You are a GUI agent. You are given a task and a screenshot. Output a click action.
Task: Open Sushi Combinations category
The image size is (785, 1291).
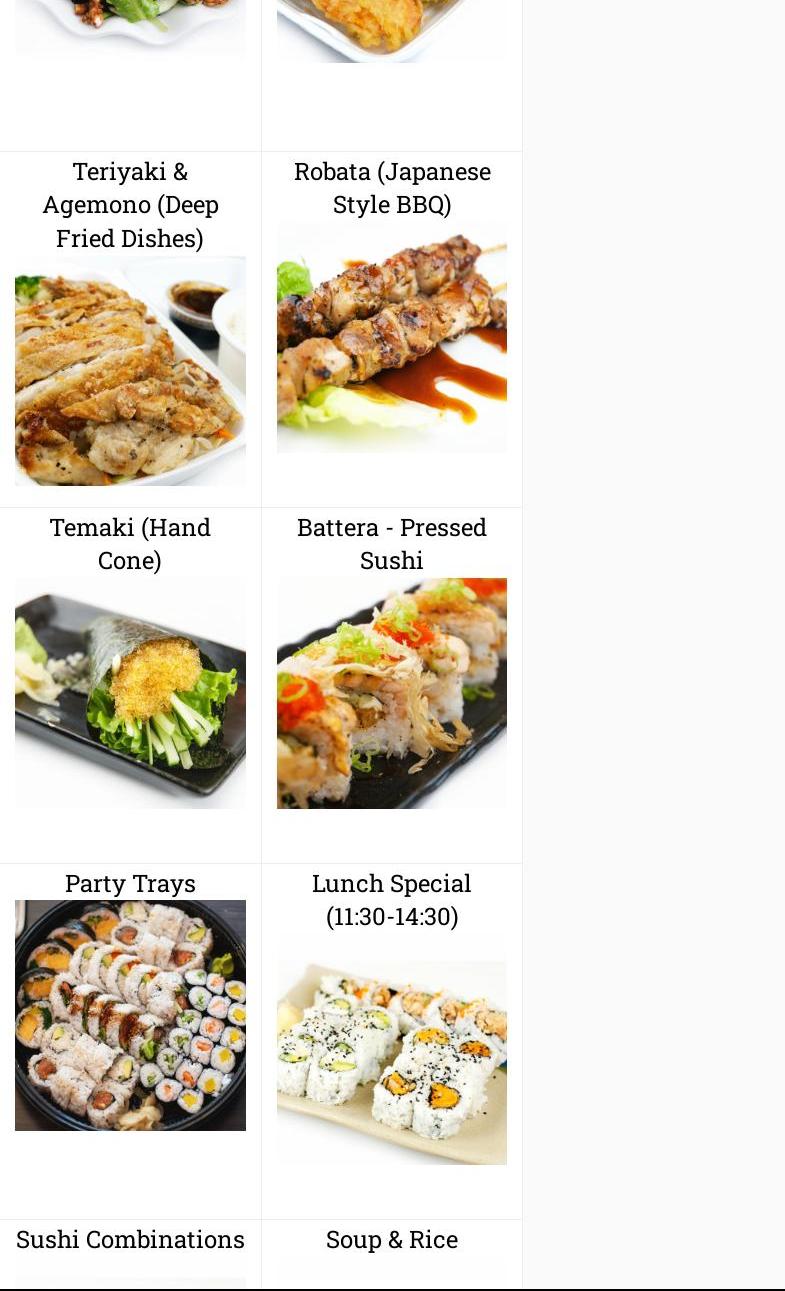click(x=130, y=1254)
